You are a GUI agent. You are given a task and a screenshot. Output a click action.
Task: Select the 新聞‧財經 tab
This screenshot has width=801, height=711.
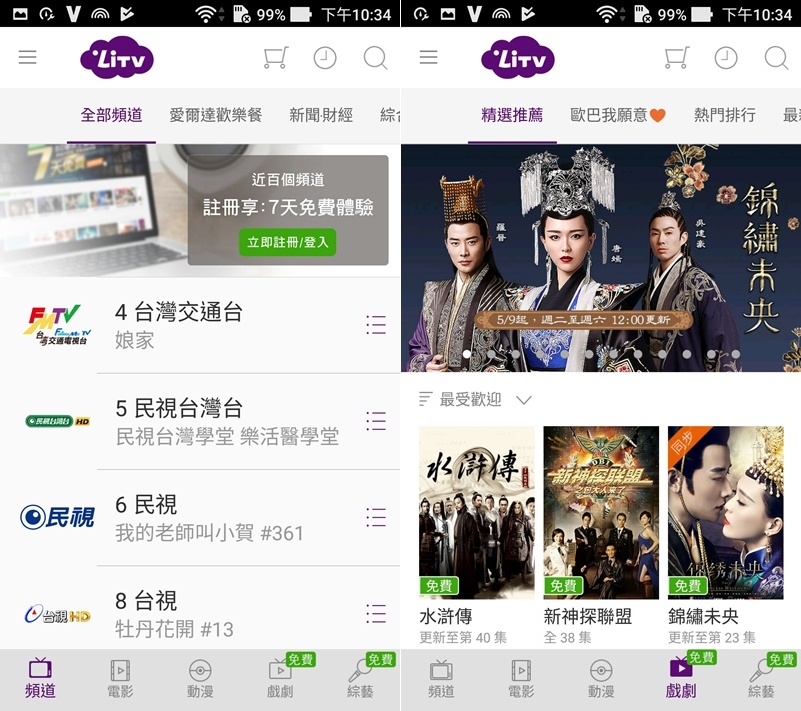coord(321,115)
